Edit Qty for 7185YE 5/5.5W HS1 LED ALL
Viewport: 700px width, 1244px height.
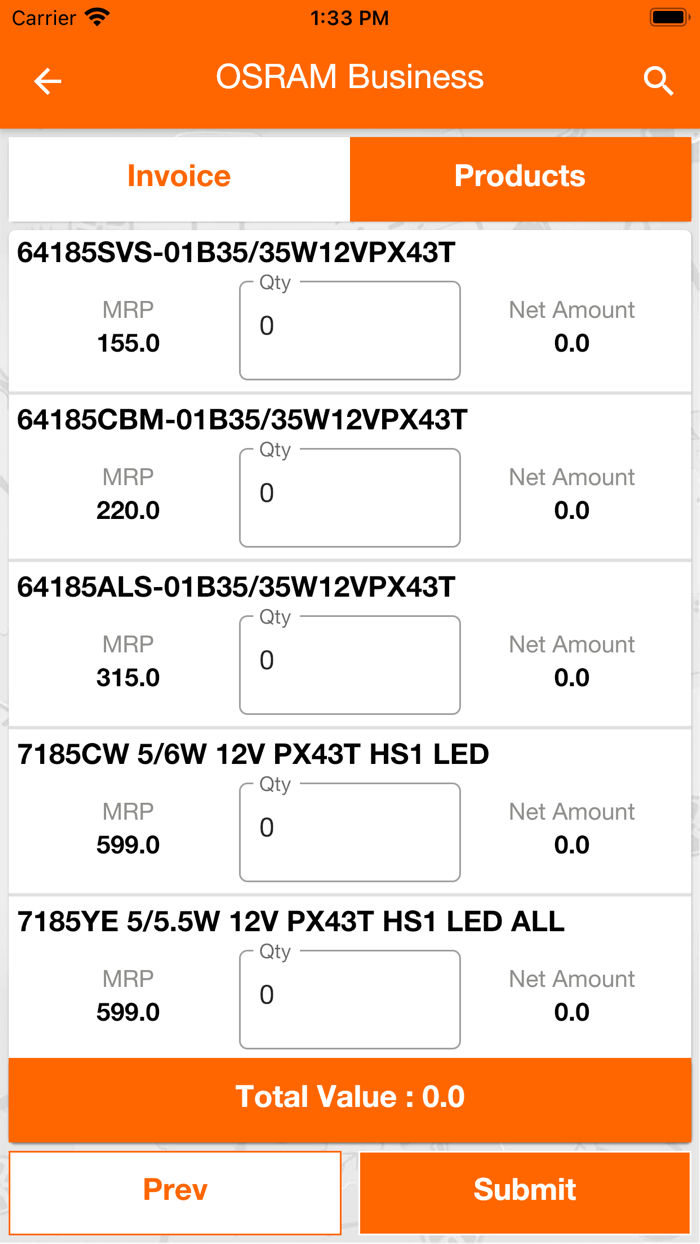click(350, 998)
